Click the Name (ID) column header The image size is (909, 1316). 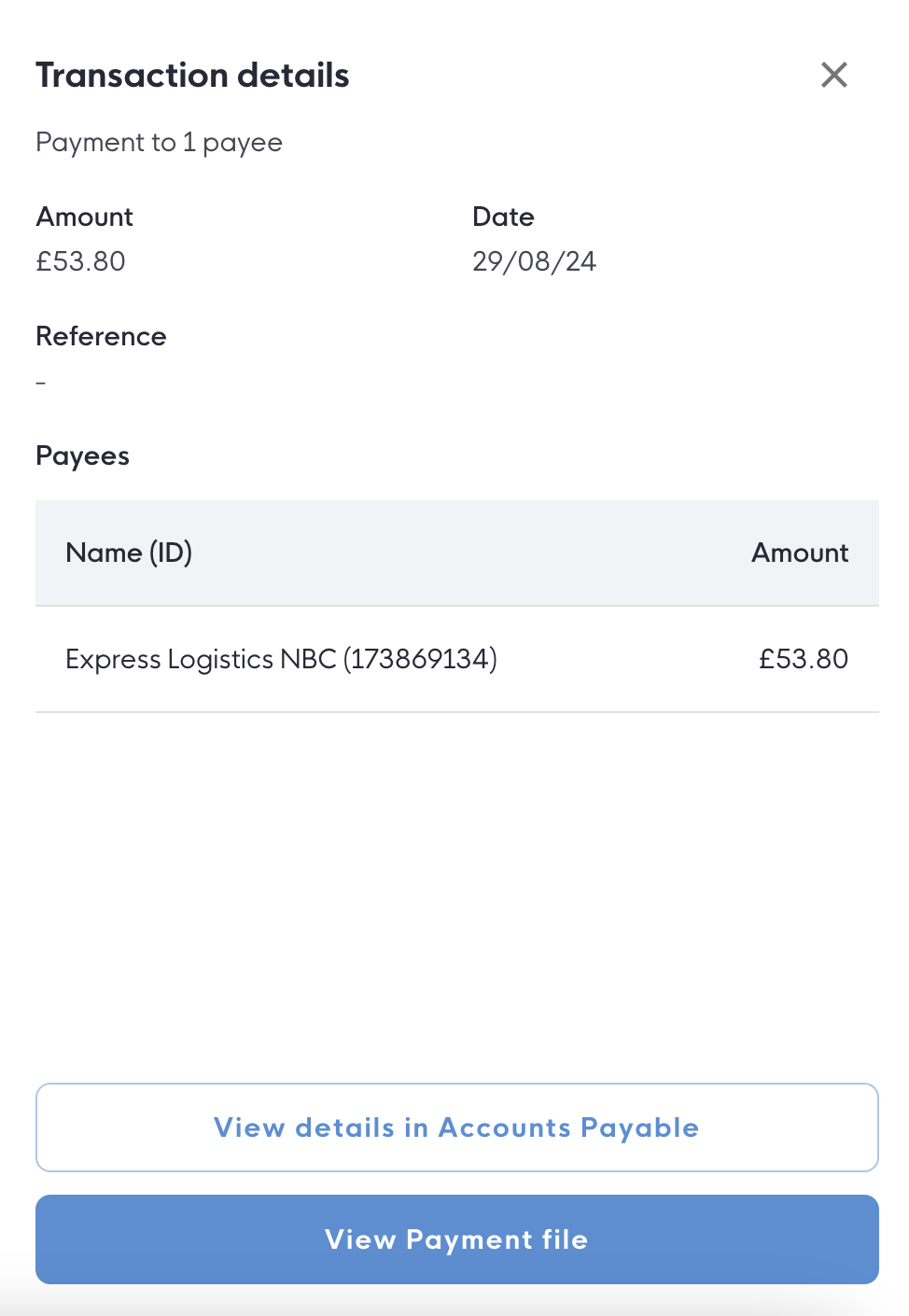128,553
